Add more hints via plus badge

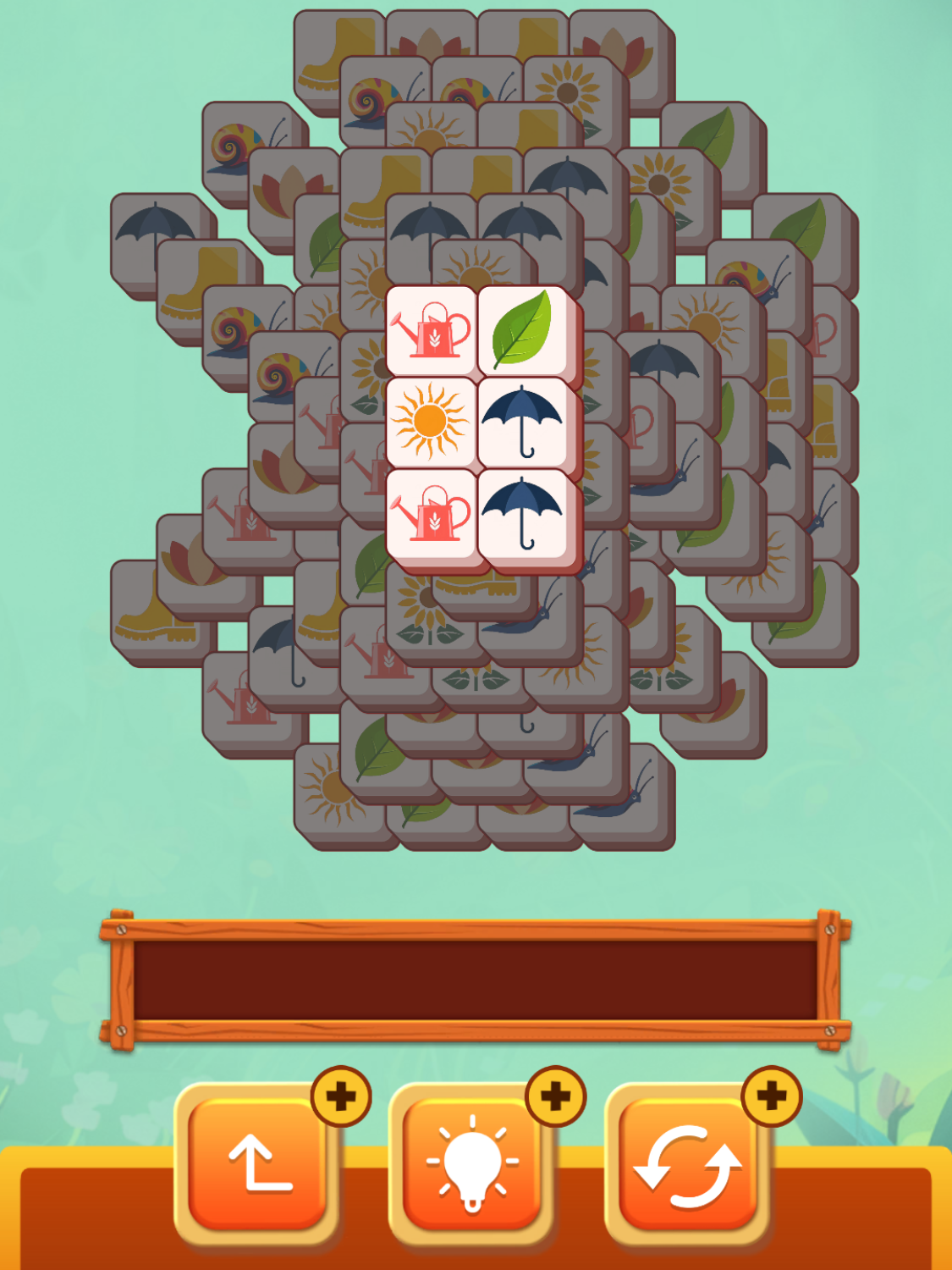click(x=556, y=1096)
